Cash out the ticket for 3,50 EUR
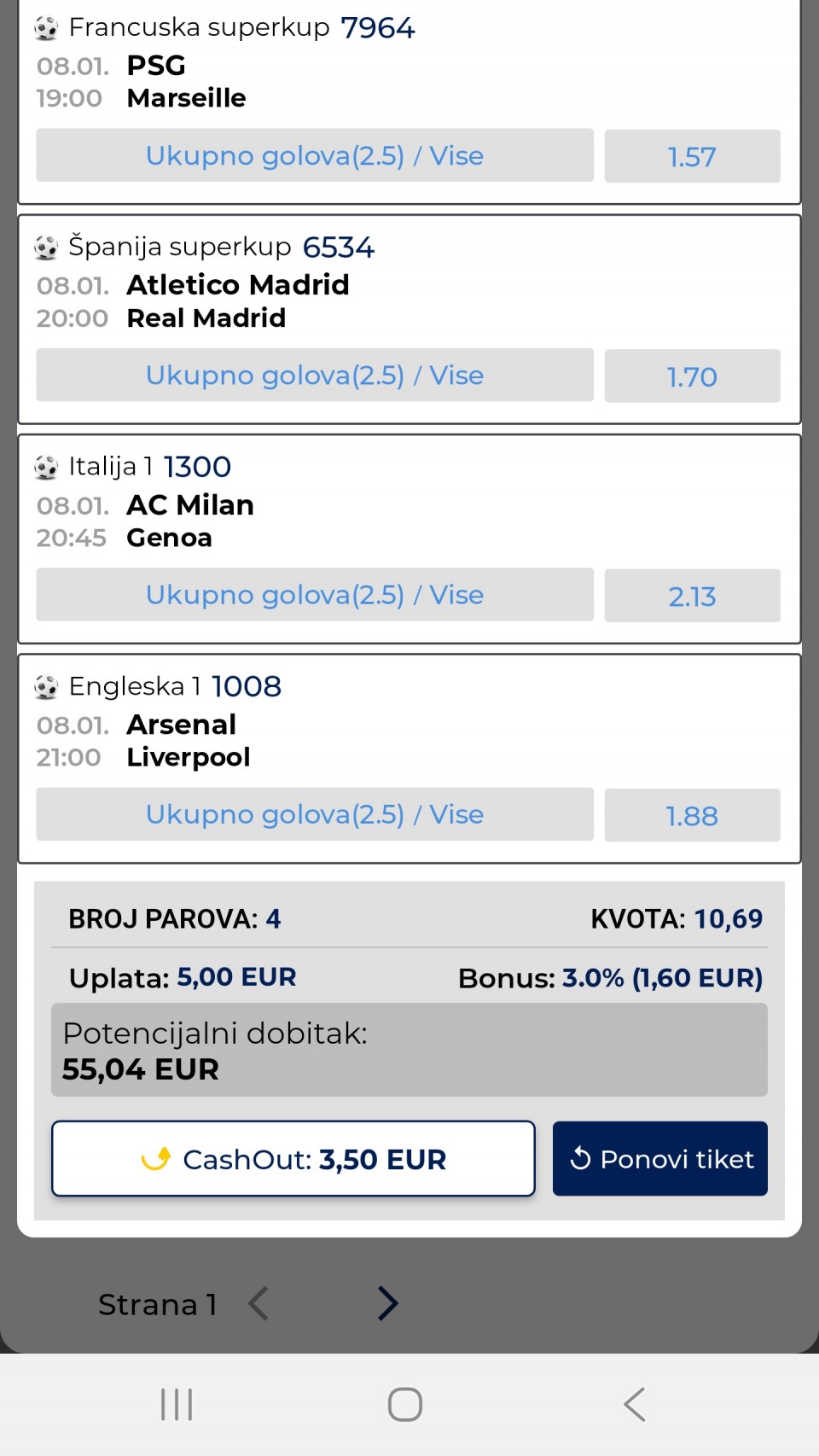The image size is (819, 1456). 293,1158
